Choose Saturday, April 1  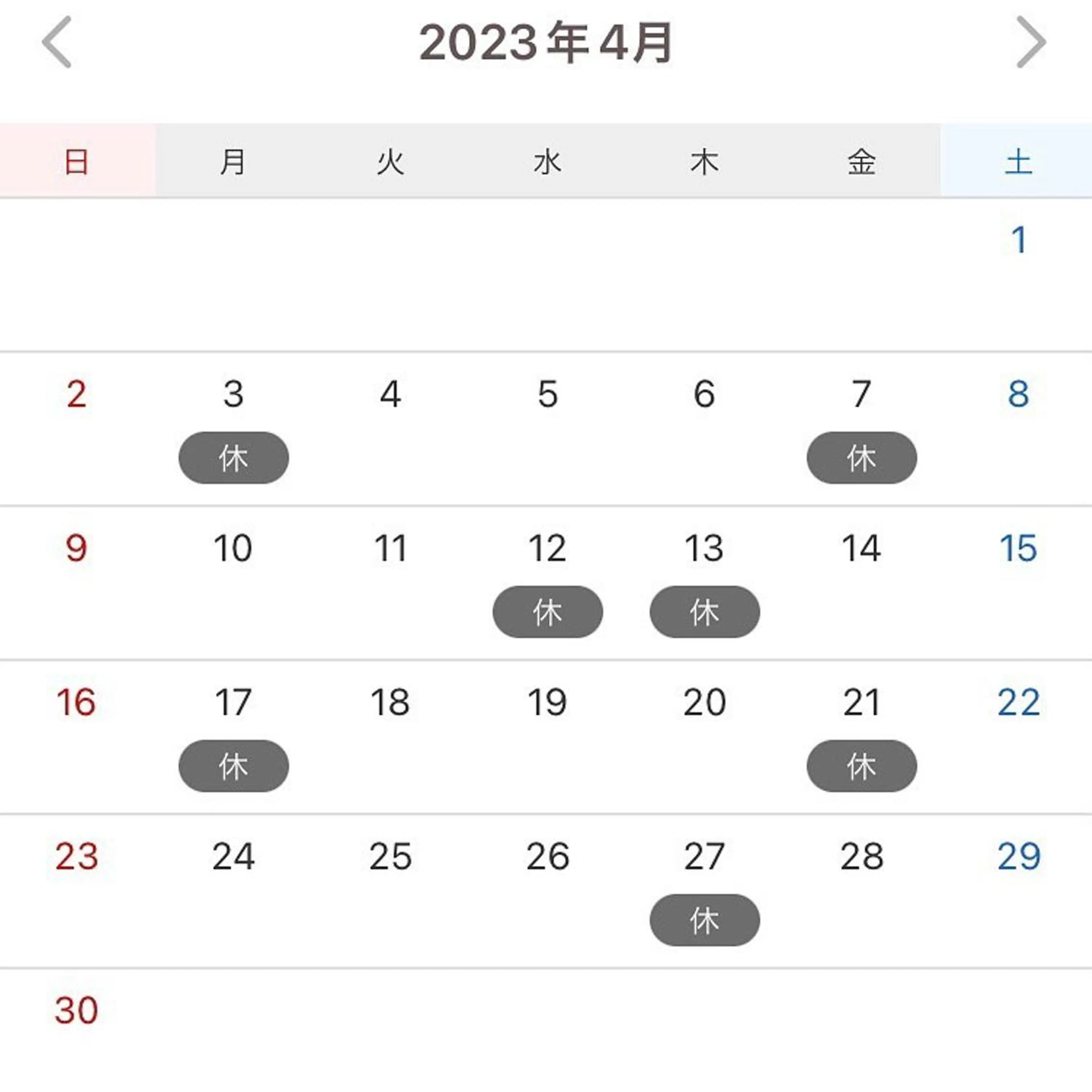(1019, 240)
